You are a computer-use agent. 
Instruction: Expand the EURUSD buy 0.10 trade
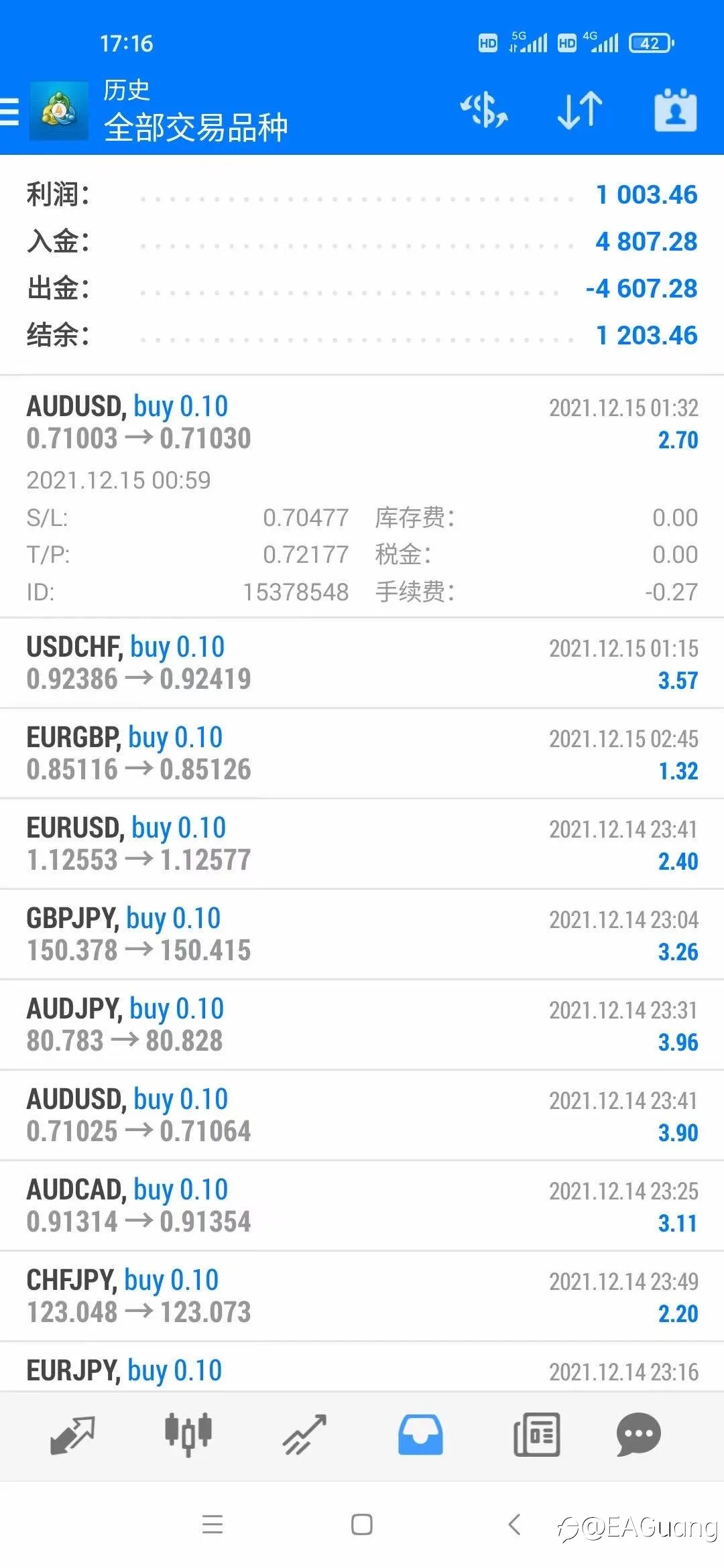[362, 844]
